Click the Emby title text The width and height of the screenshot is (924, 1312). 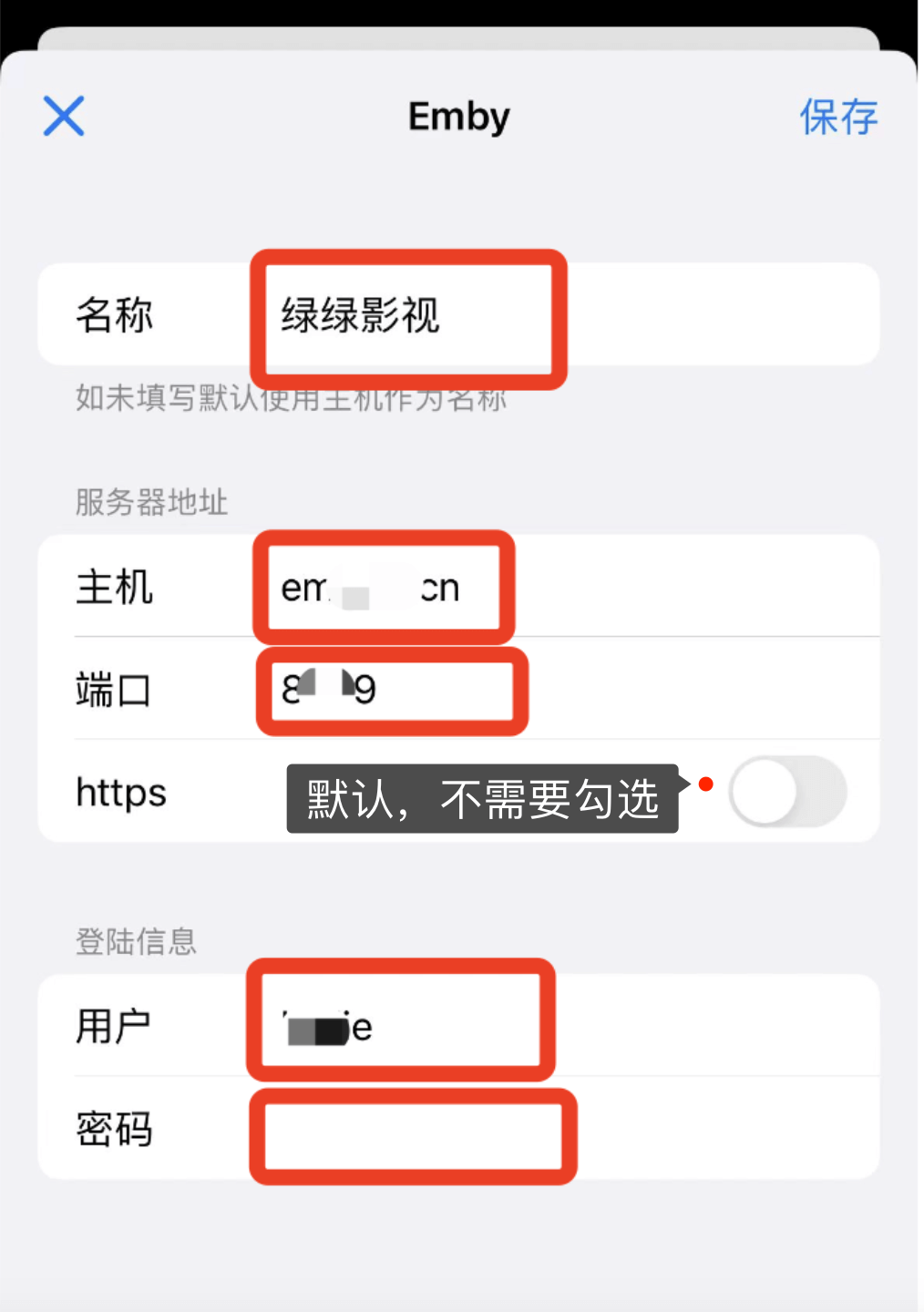[458, 116]
